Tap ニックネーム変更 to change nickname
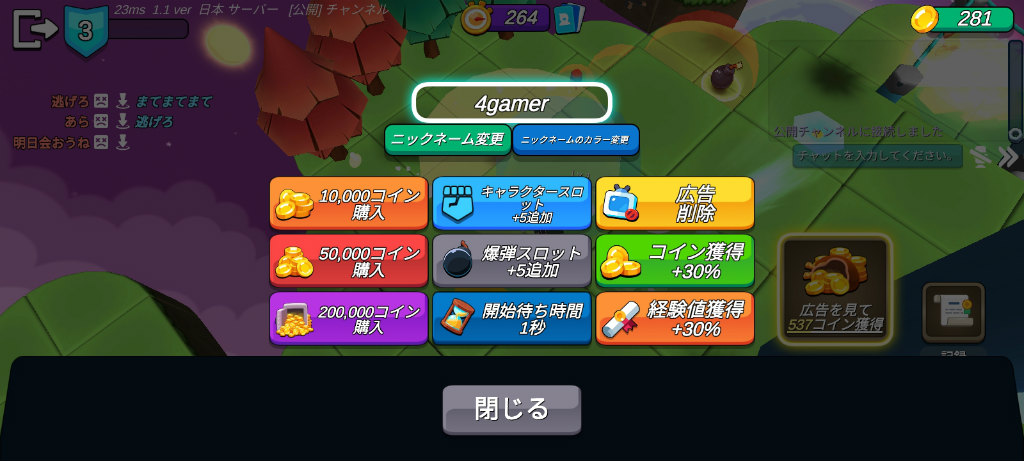Image resolution: width=1024 pixels, height=461 pixels. click(x=447, y=139)
